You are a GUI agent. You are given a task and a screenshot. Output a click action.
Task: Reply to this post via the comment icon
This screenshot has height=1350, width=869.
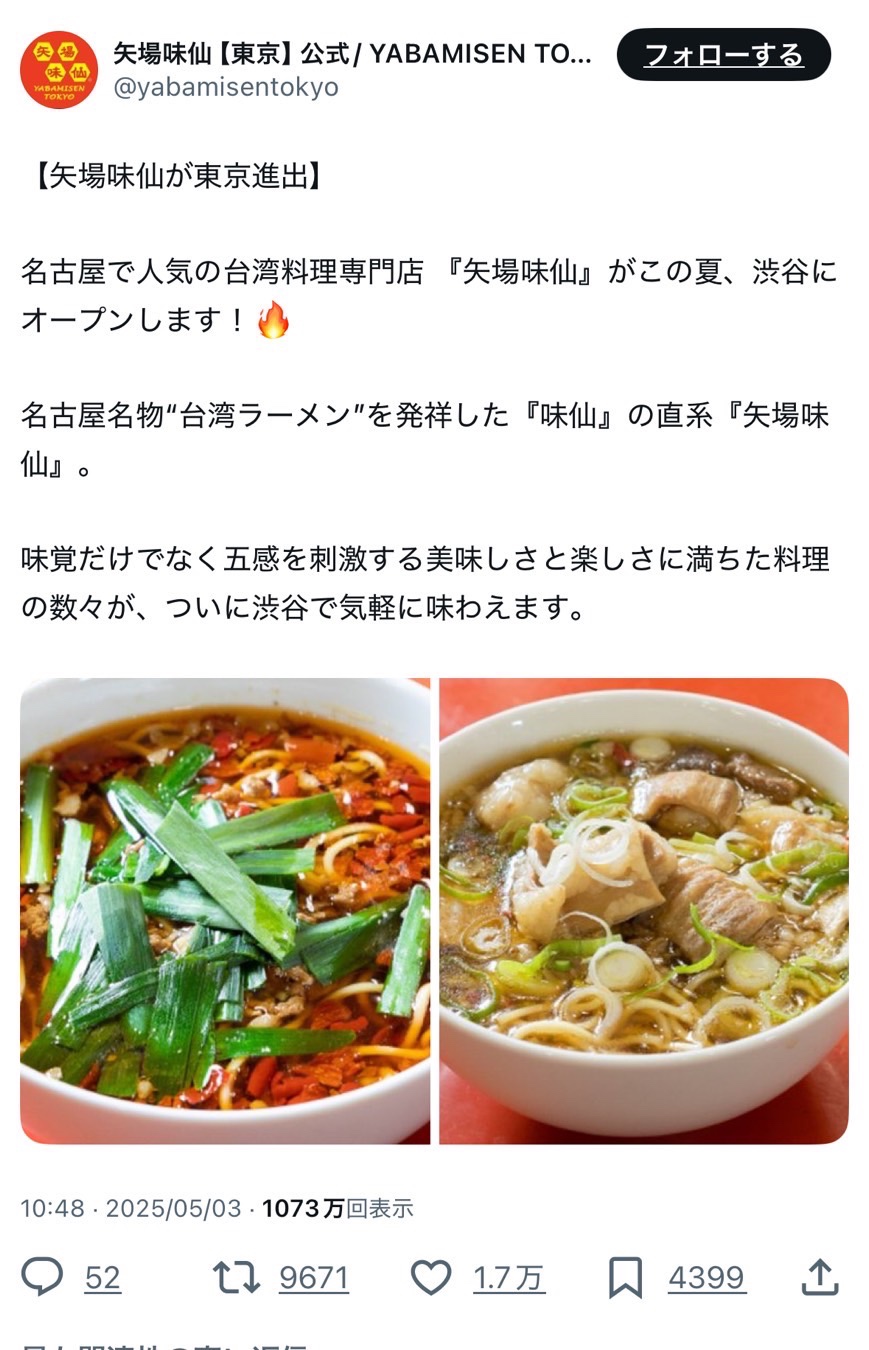click(x=42, y=1277)
